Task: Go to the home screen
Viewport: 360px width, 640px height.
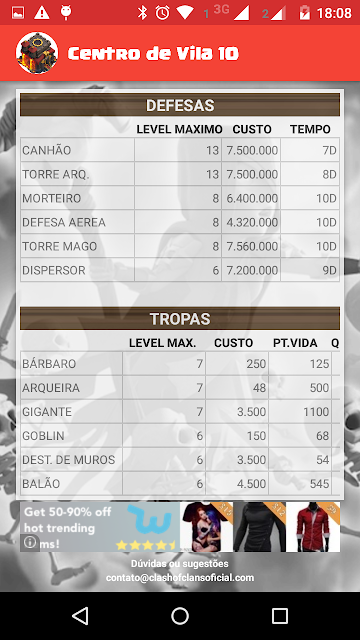Action: pyautogui.click(x=180, y=616)
